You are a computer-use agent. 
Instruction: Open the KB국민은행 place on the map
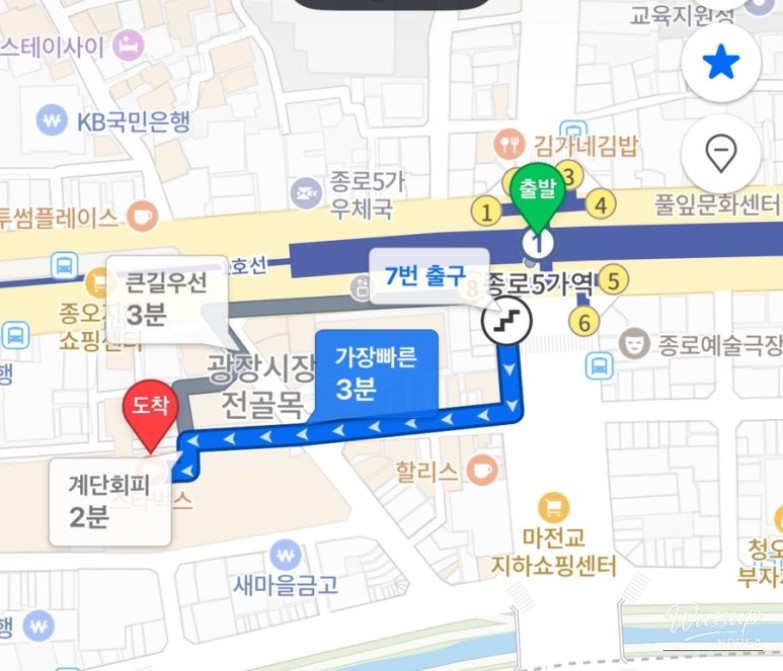coord(50,122)
